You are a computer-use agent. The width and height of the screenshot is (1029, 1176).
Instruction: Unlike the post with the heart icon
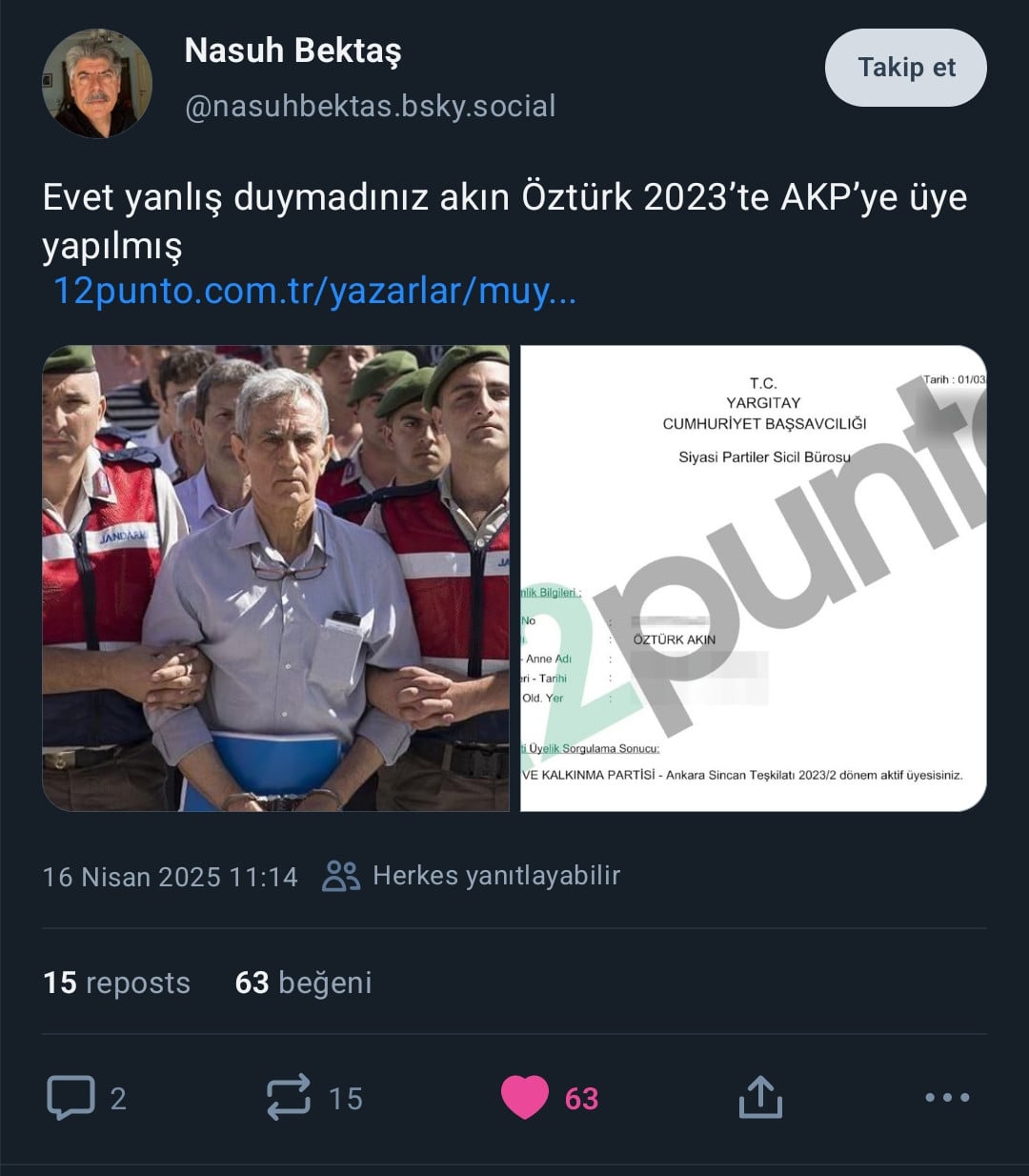point(525,1098)
